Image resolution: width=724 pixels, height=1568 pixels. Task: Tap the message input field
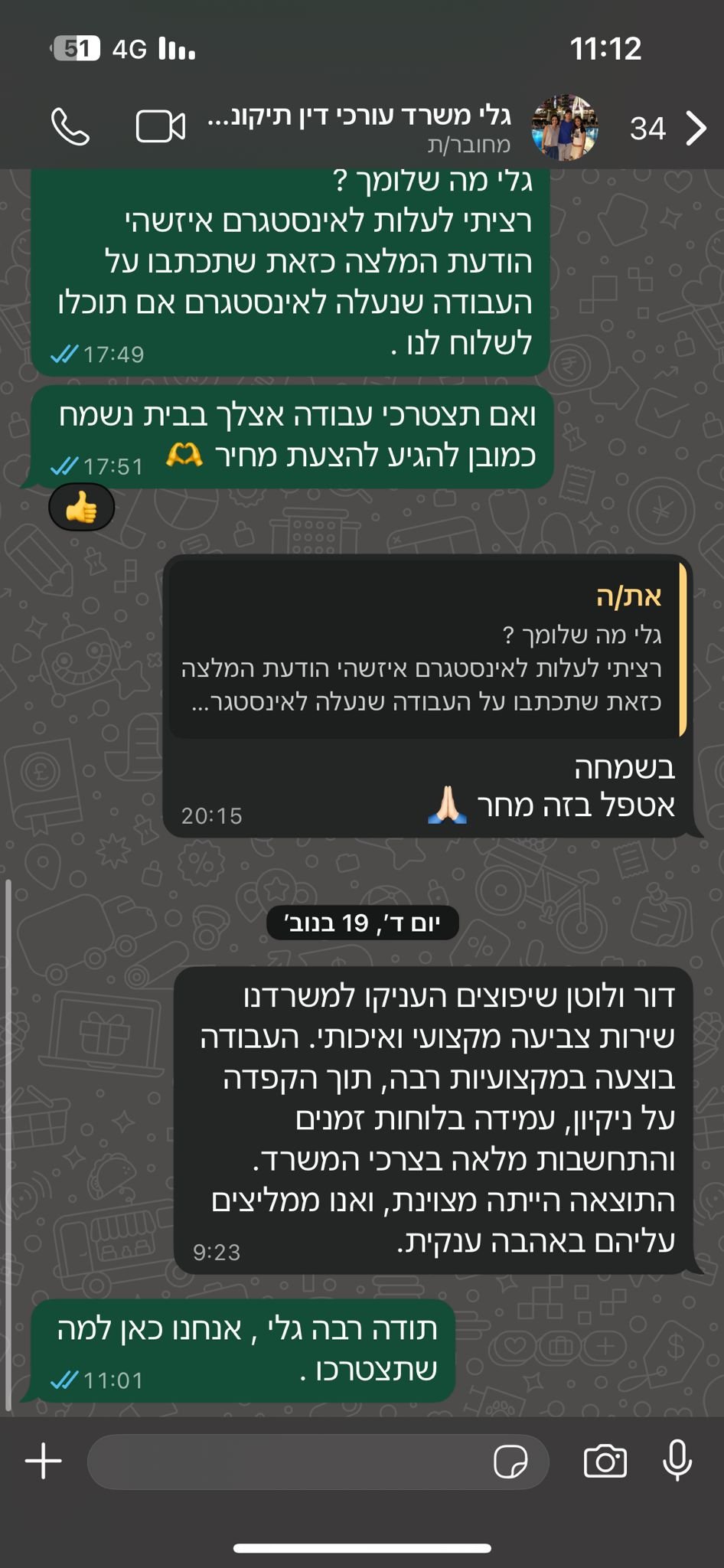(306, 1460)
